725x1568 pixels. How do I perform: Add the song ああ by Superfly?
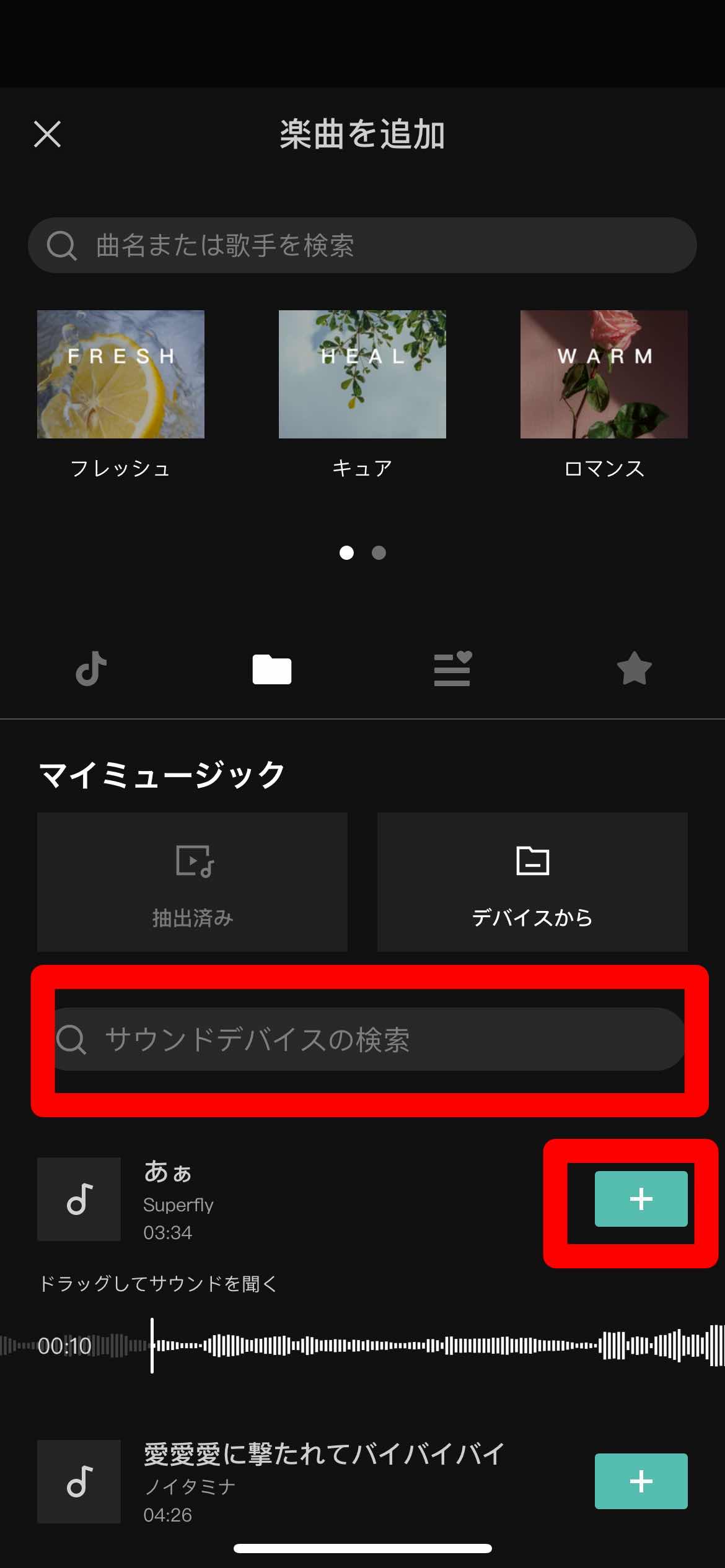tap(641, 1199)
